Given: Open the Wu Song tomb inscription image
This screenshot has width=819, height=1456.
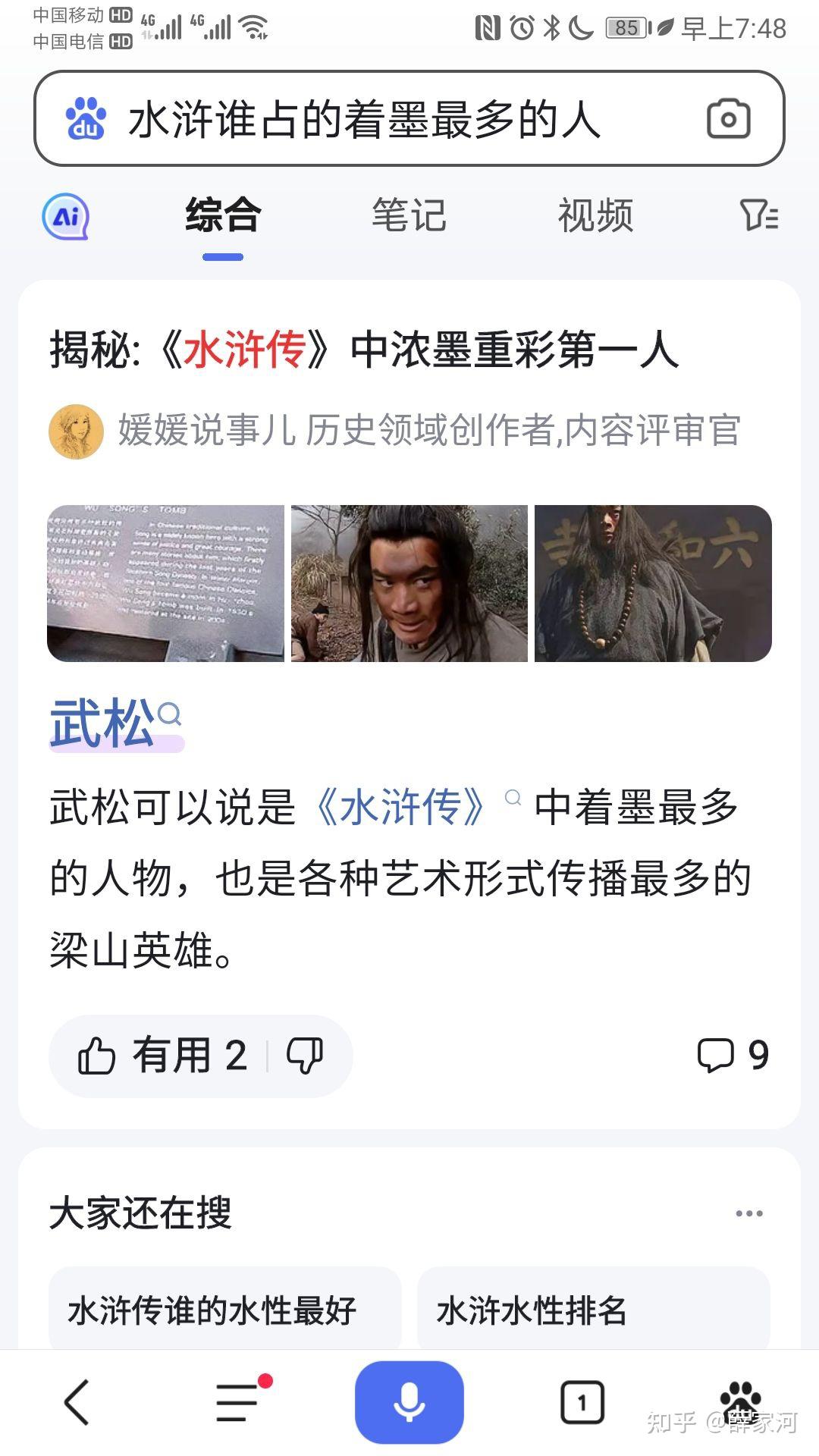Looking at the screenshot, I should point(165,583).
